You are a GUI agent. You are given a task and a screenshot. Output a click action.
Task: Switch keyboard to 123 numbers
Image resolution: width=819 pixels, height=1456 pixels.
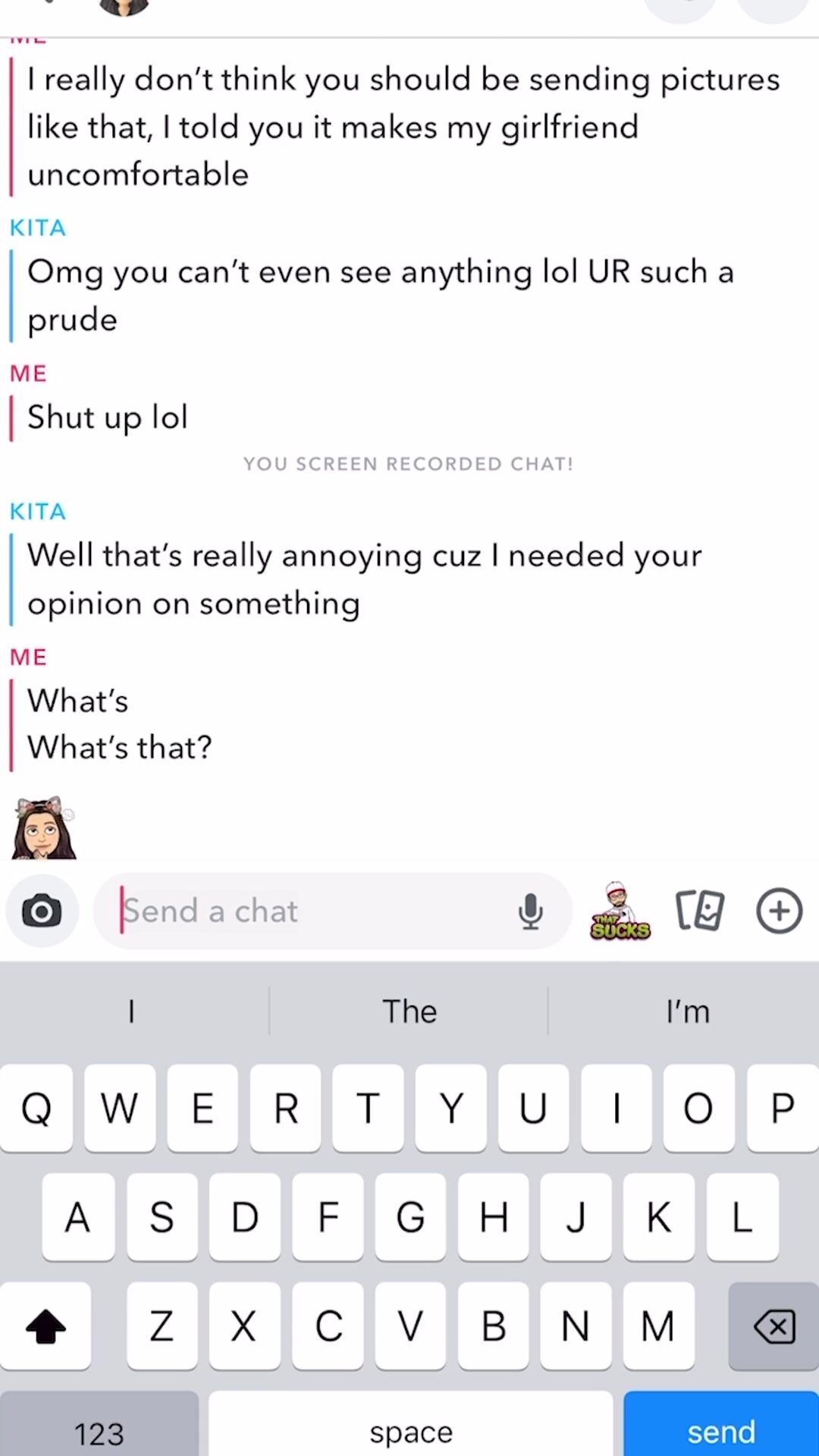tap(99, 1426)
